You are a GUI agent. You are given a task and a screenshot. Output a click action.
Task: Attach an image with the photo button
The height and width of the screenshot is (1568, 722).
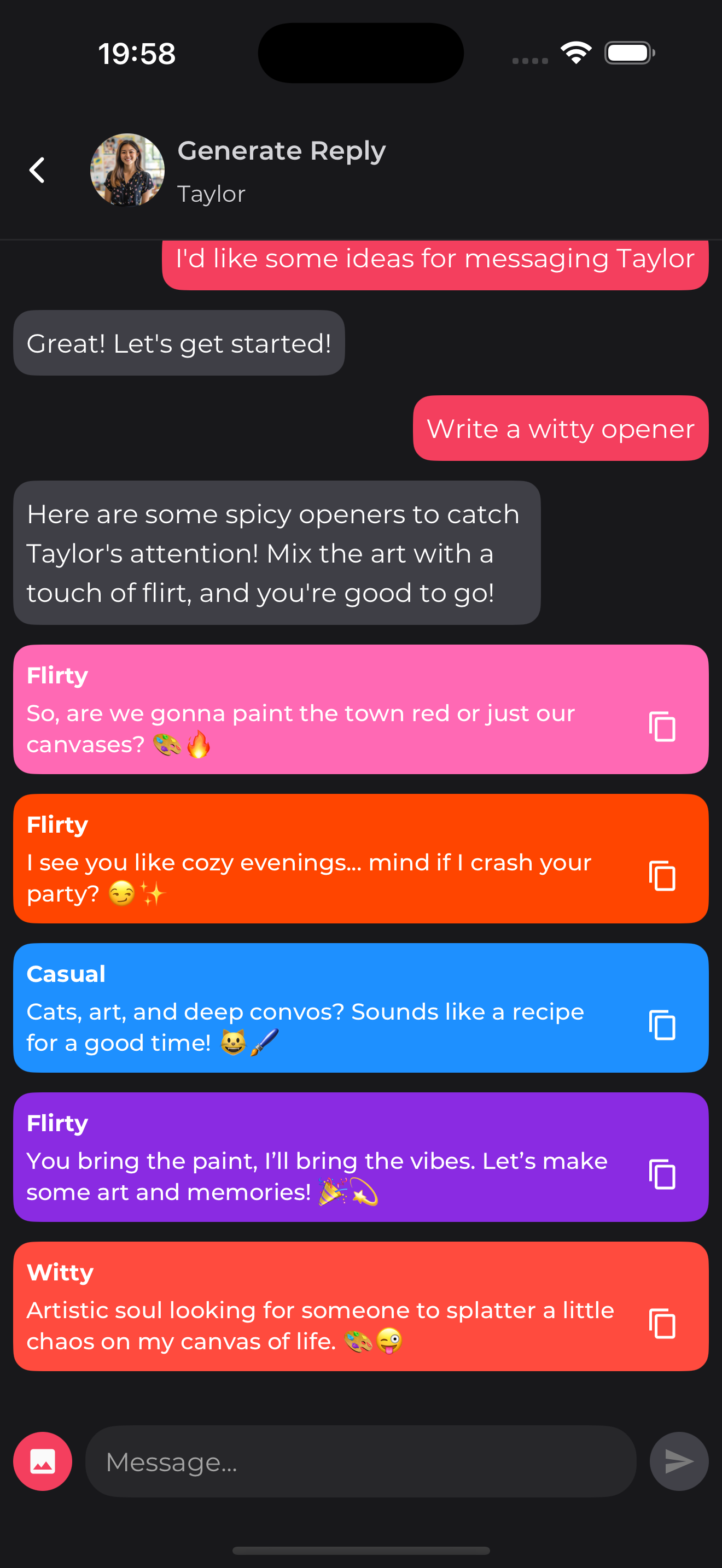pos(43,1461)
